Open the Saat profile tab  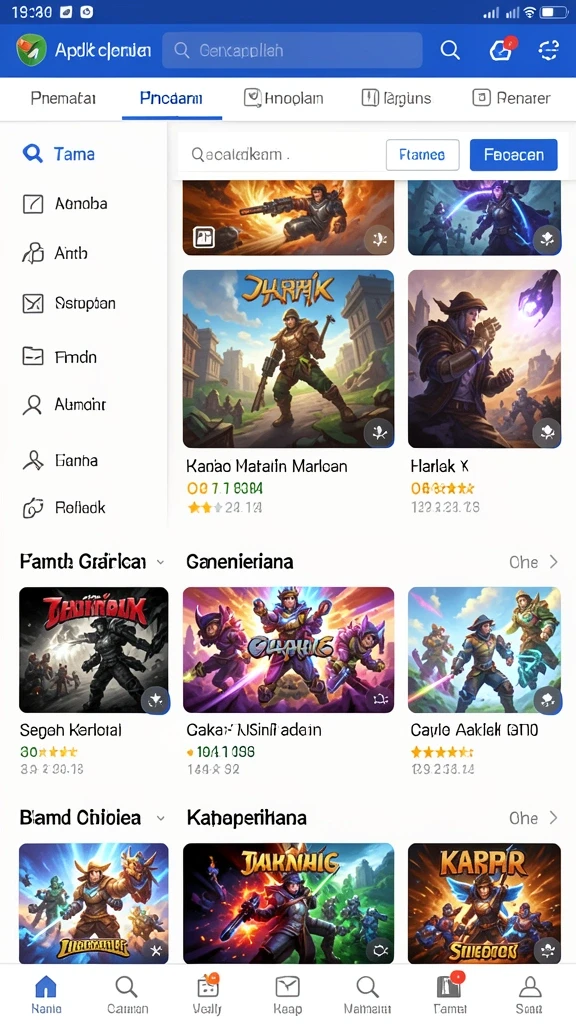point(529,993)
